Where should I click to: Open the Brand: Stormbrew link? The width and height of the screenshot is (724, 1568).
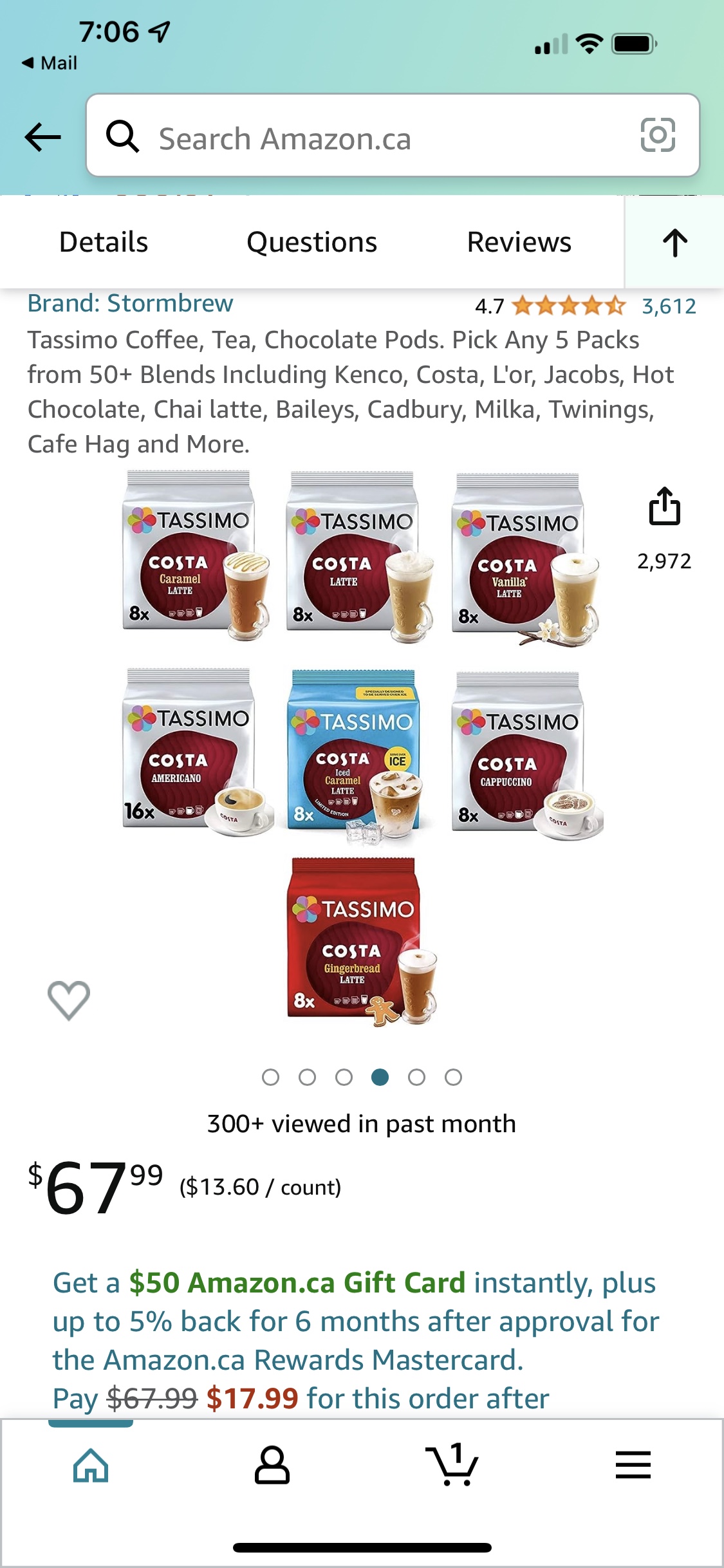(130, 303)
